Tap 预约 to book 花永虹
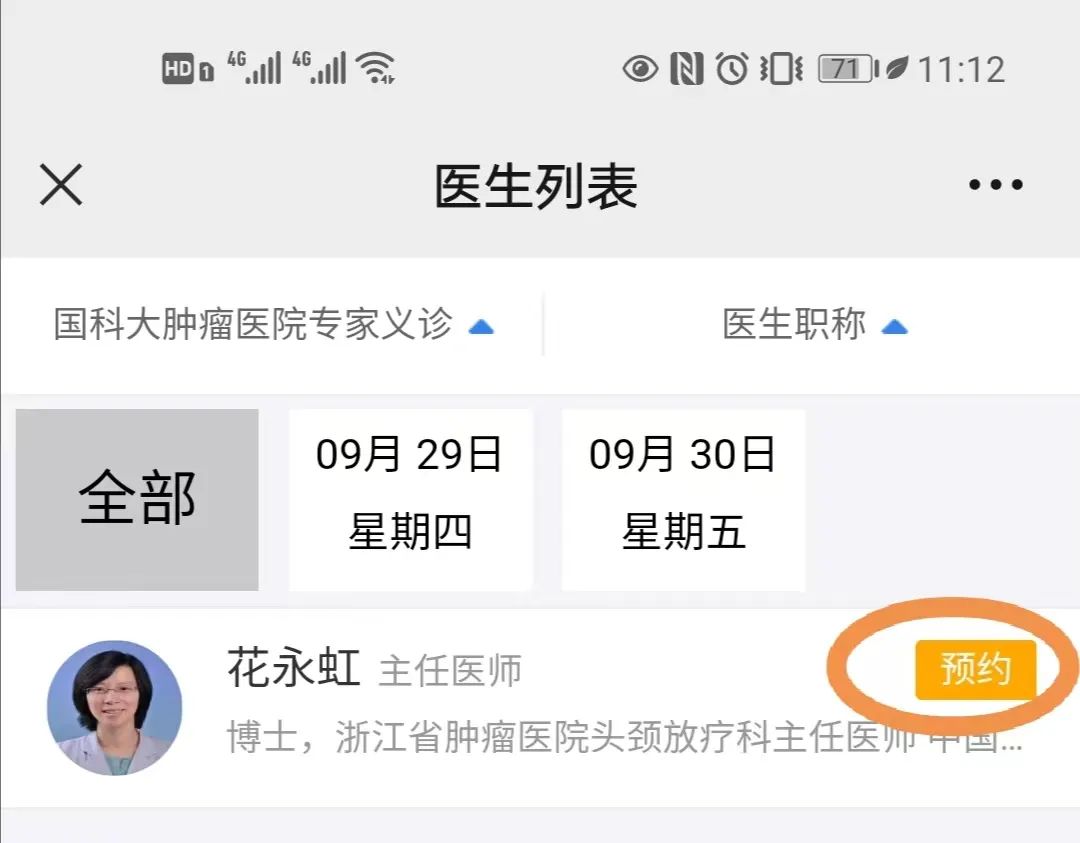Viewport: 1080px width, 843px height. click(975, 669)
